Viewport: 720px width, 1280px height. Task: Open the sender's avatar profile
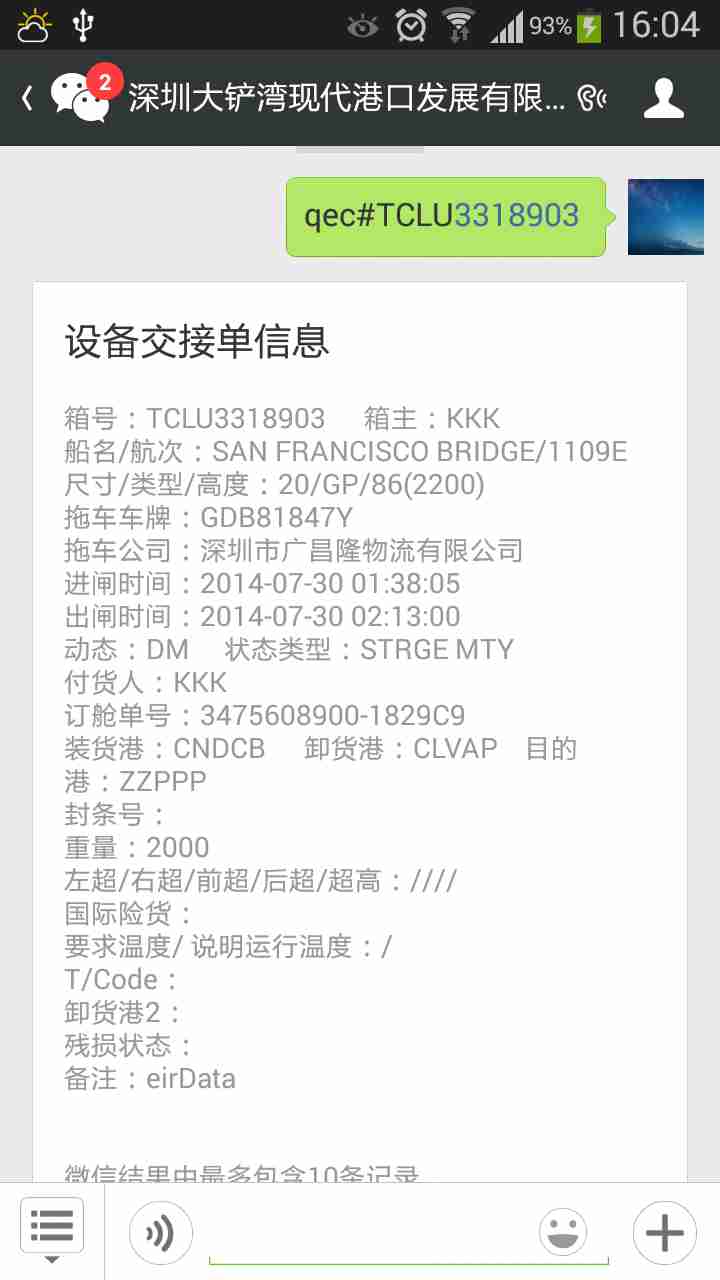point(665,217)
